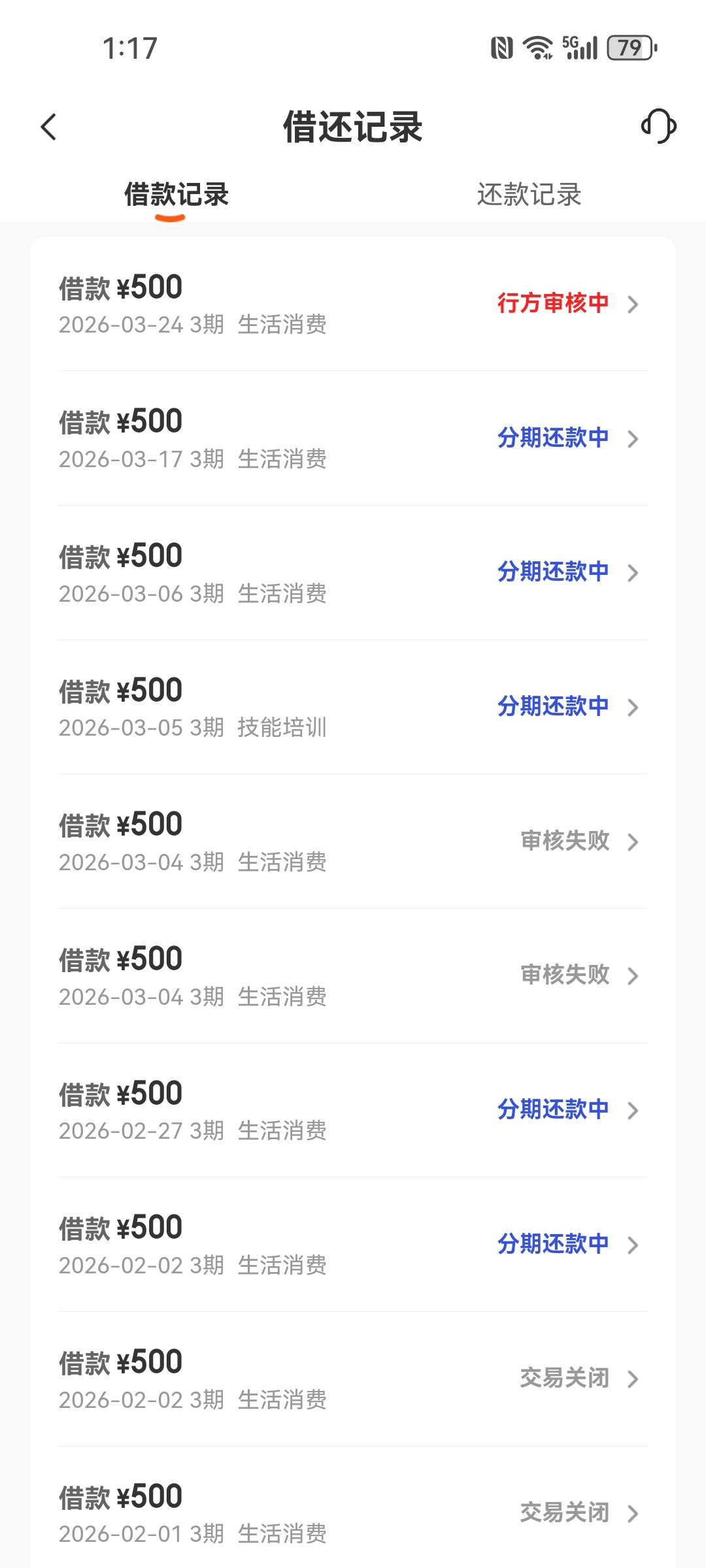View the 2026-02-01 交易关闭 loan record
This screenshot has width=706, height=1568.
pos(353,1513)
